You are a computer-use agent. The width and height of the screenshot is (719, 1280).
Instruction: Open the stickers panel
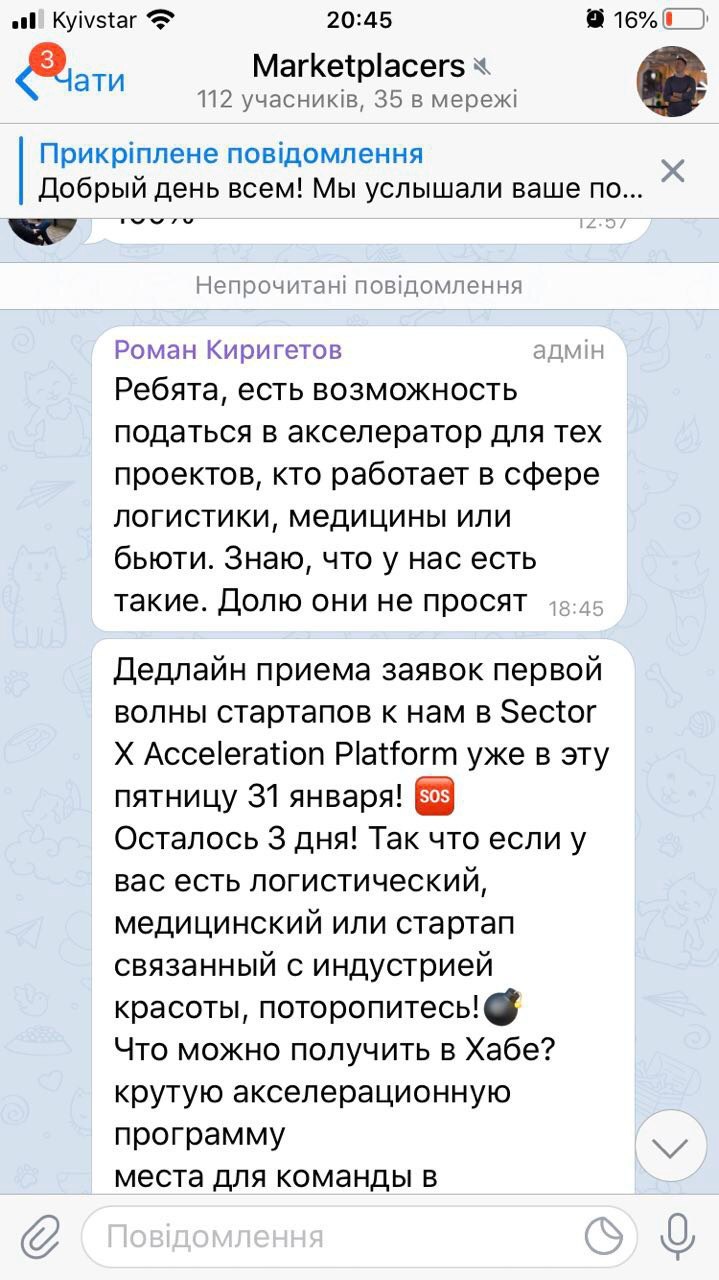click(x=603, y=1237)
